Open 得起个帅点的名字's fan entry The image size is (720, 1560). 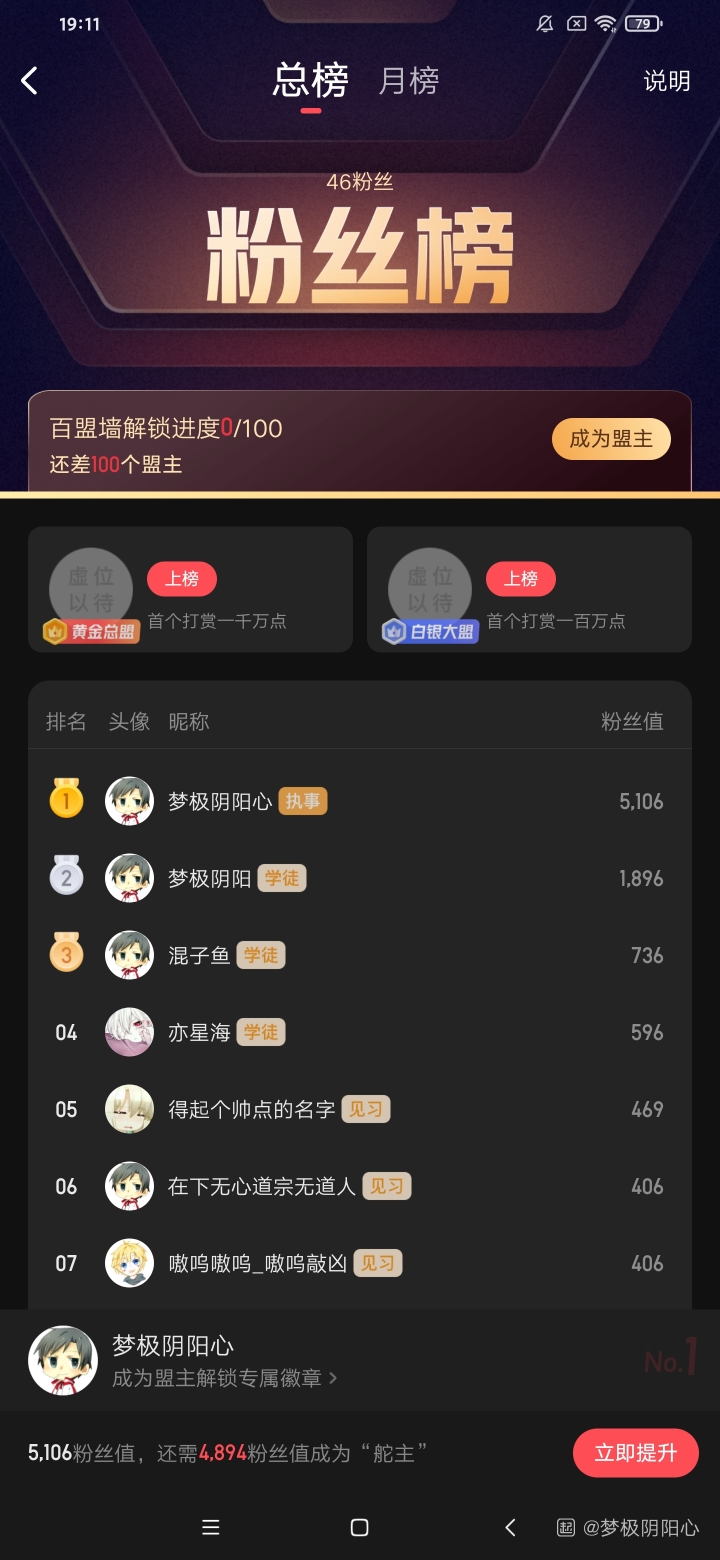360,1109
